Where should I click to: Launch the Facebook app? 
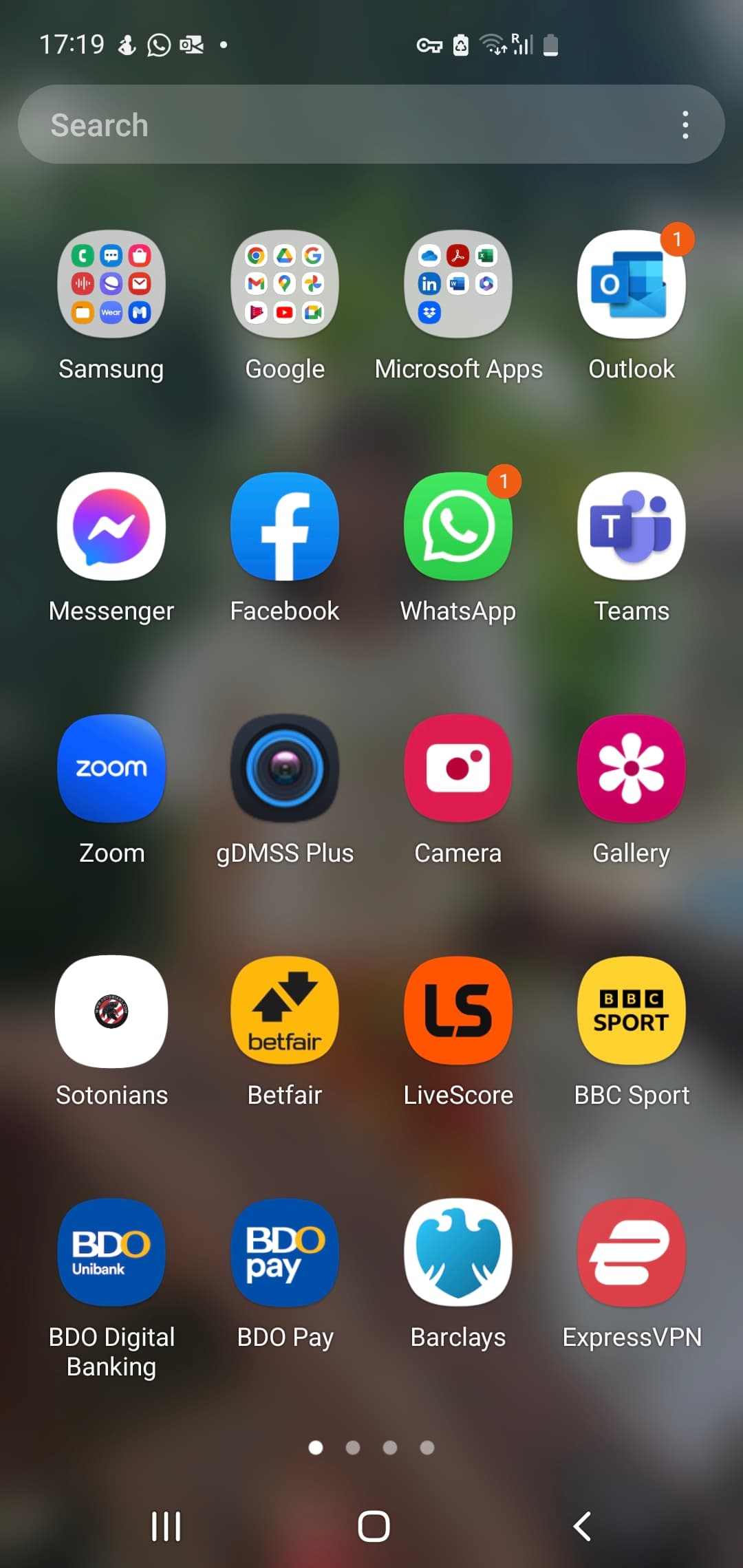(285, 526)
